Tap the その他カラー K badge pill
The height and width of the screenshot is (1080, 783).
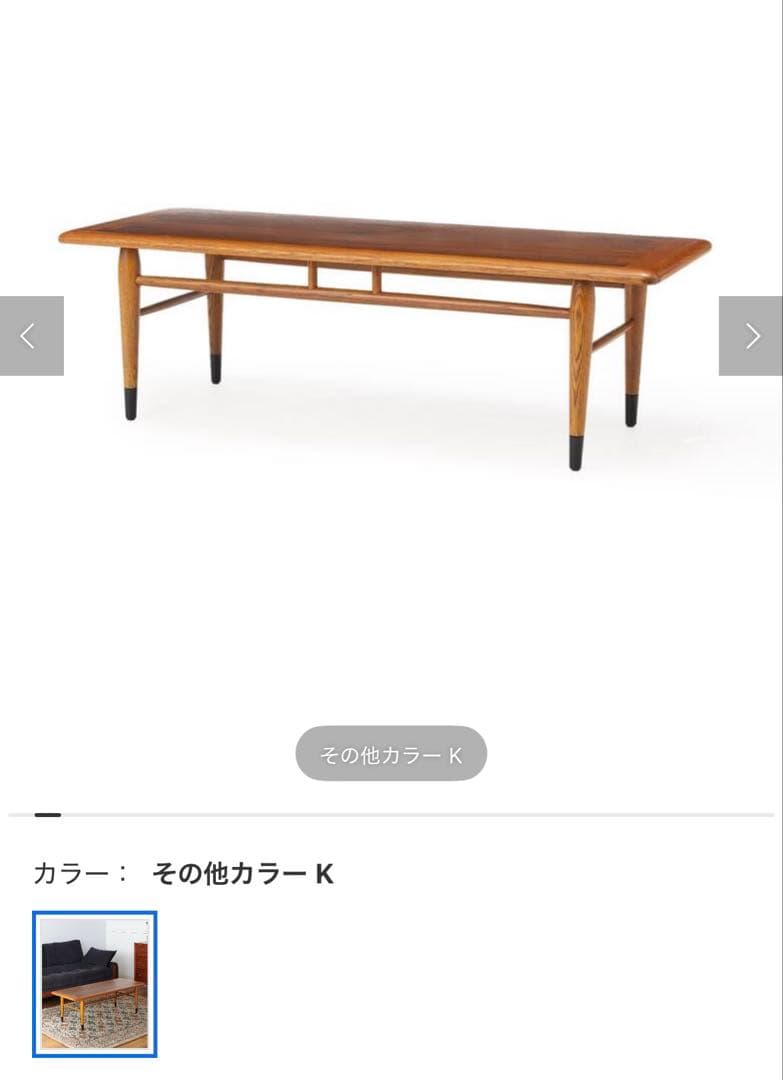pyautogui.click(x=391, y=753)
